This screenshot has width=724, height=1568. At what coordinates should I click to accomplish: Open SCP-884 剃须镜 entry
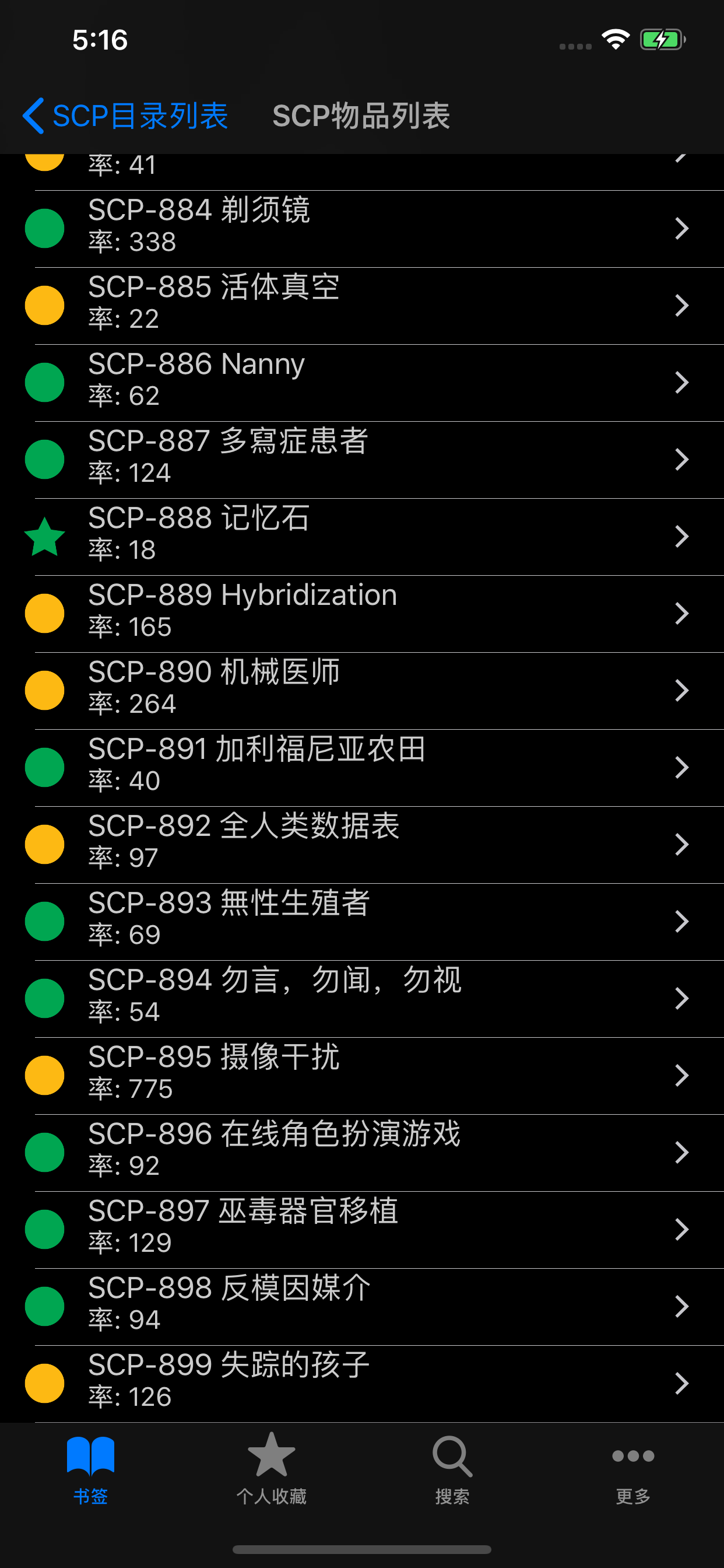(x=362, y=229)
